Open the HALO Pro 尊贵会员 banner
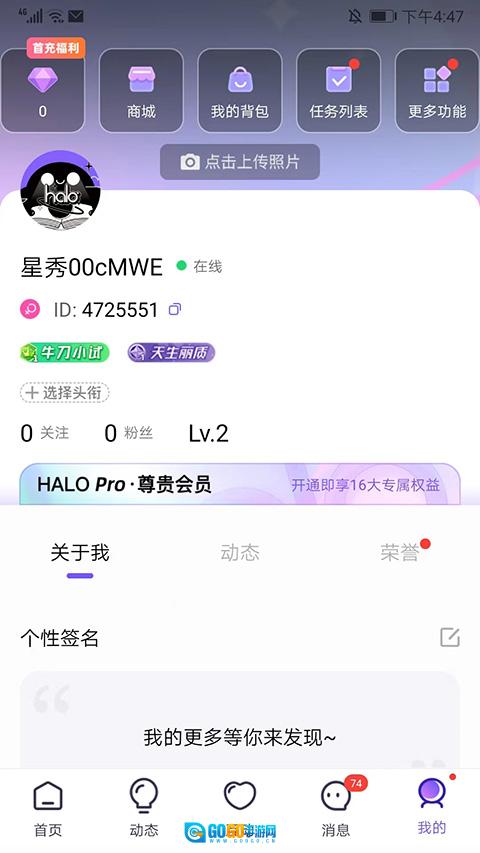The height and width of the screenshot is (853, 480). [240, 484]
